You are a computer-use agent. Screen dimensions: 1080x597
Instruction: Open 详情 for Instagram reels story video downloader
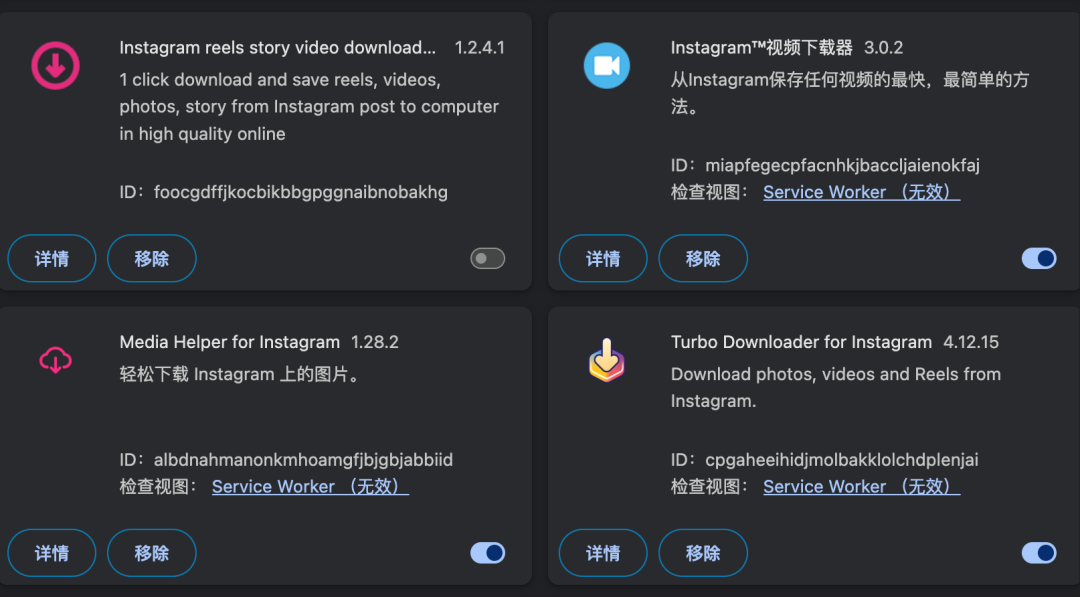coord(52,259)
